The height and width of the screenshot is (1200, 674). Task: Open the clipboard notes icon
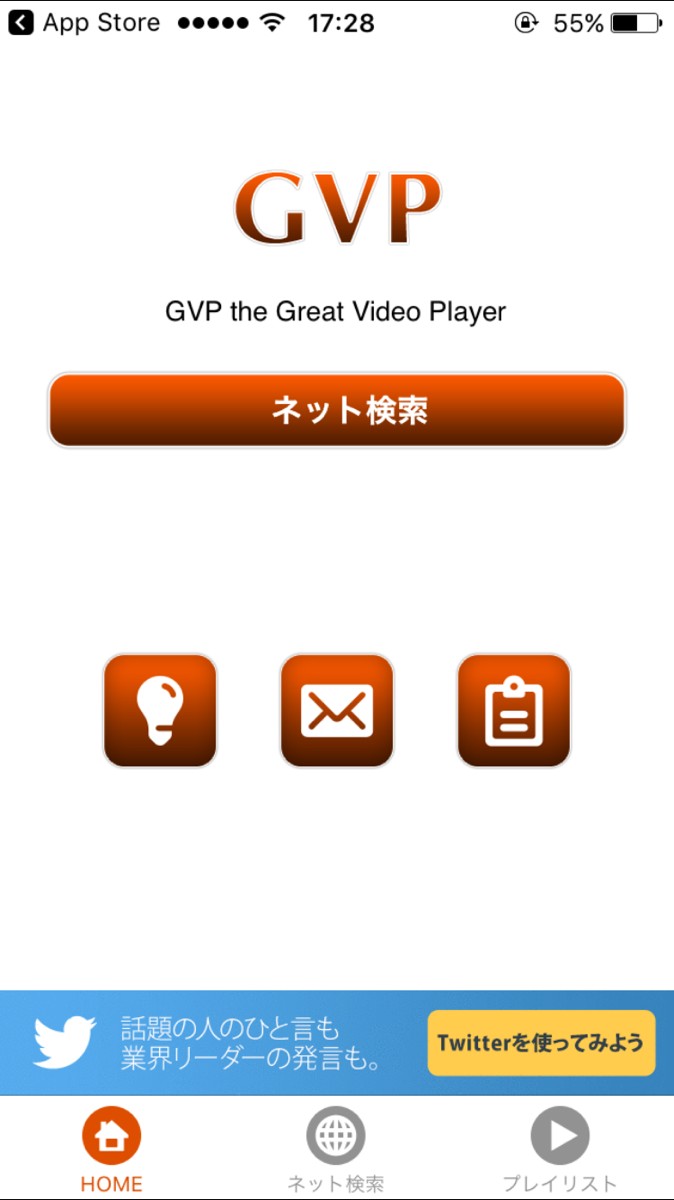[514, 711]
